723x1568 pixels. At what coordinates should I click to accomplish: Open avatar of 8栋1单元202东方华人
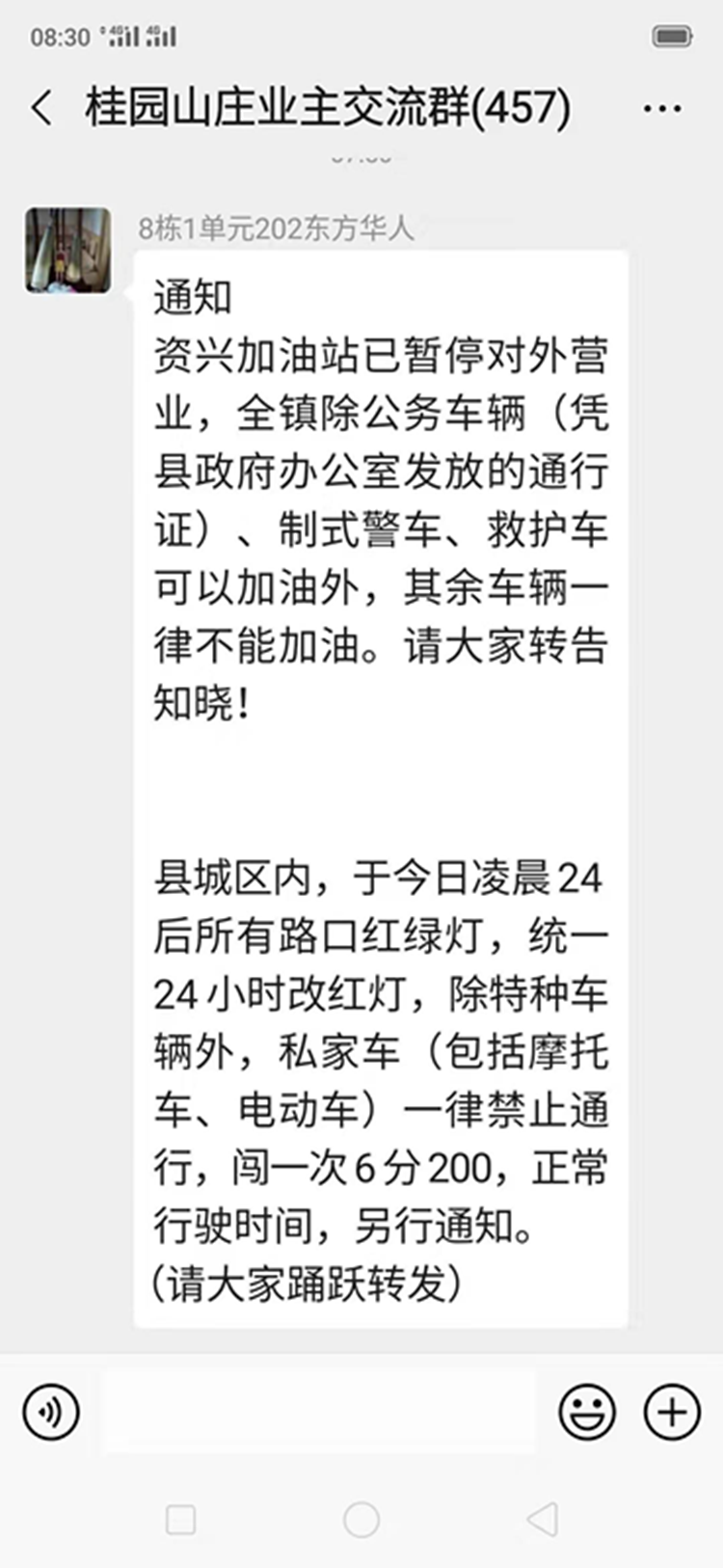[67, 250]
